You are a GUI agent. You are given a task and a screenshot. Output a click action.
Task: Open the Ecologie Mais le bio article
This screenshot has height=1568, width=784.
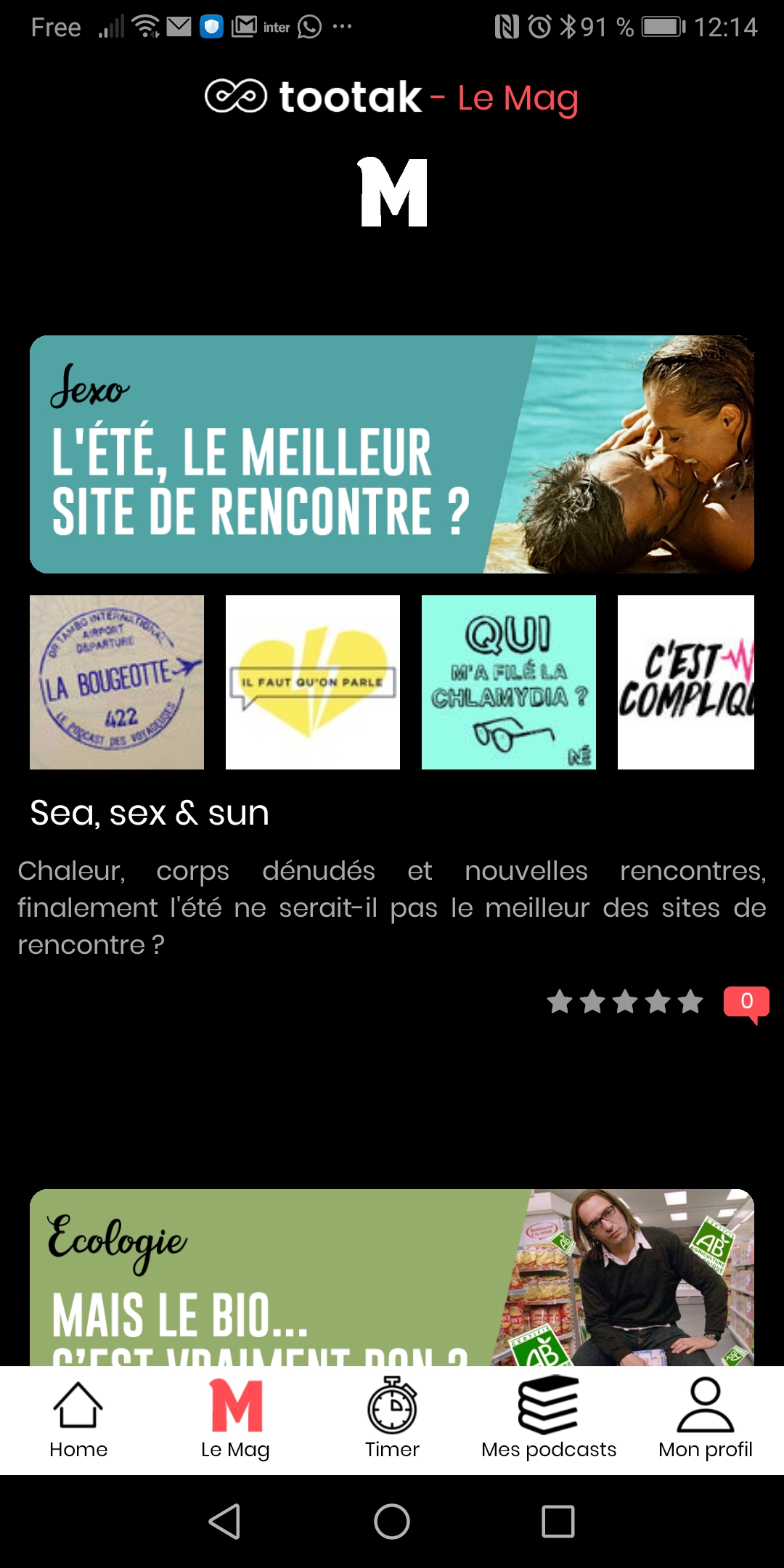tap(392, 1278)
